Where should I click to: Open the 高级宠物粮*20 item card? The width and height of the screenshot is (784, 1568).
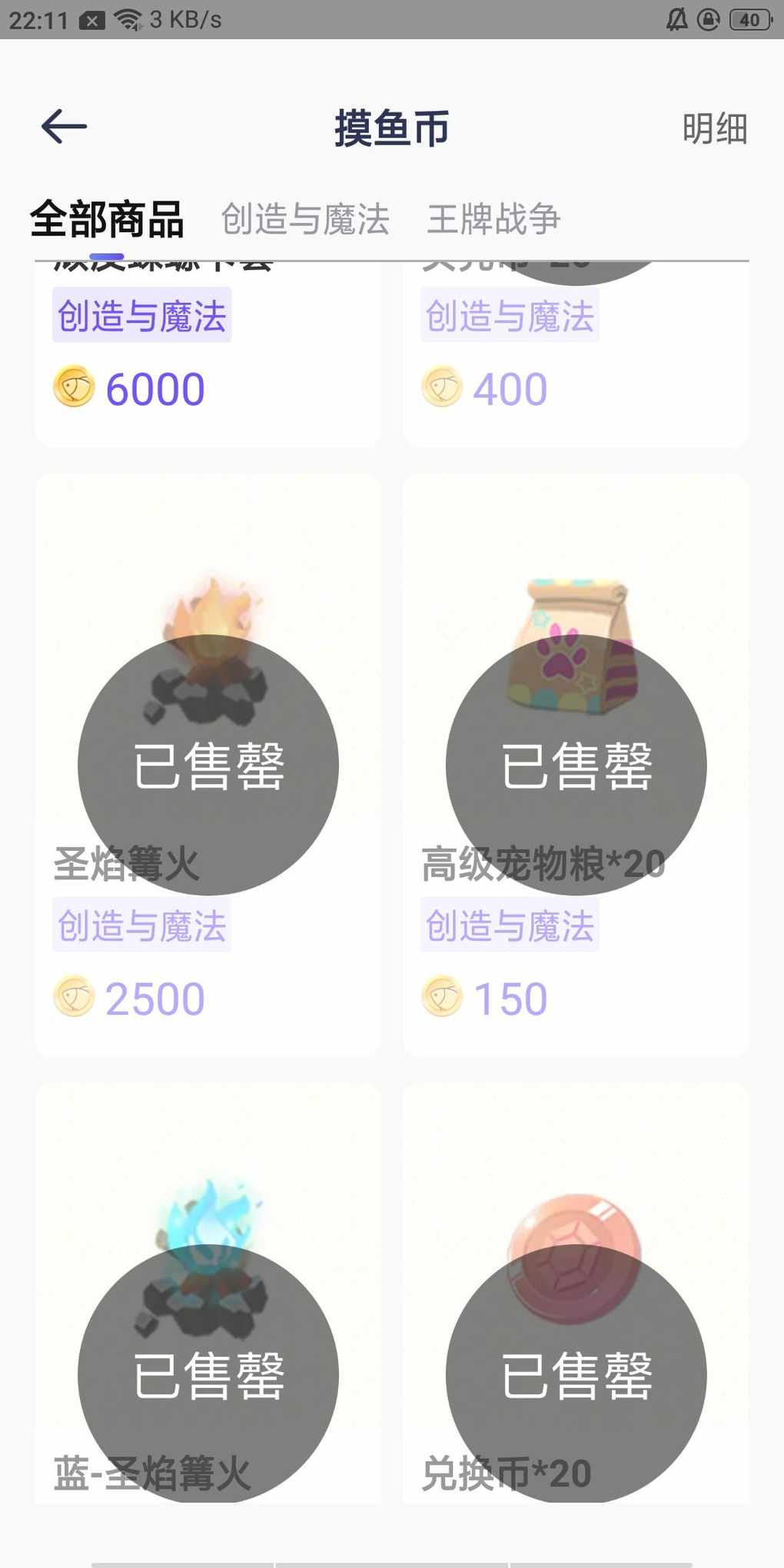tap(575, 765)
